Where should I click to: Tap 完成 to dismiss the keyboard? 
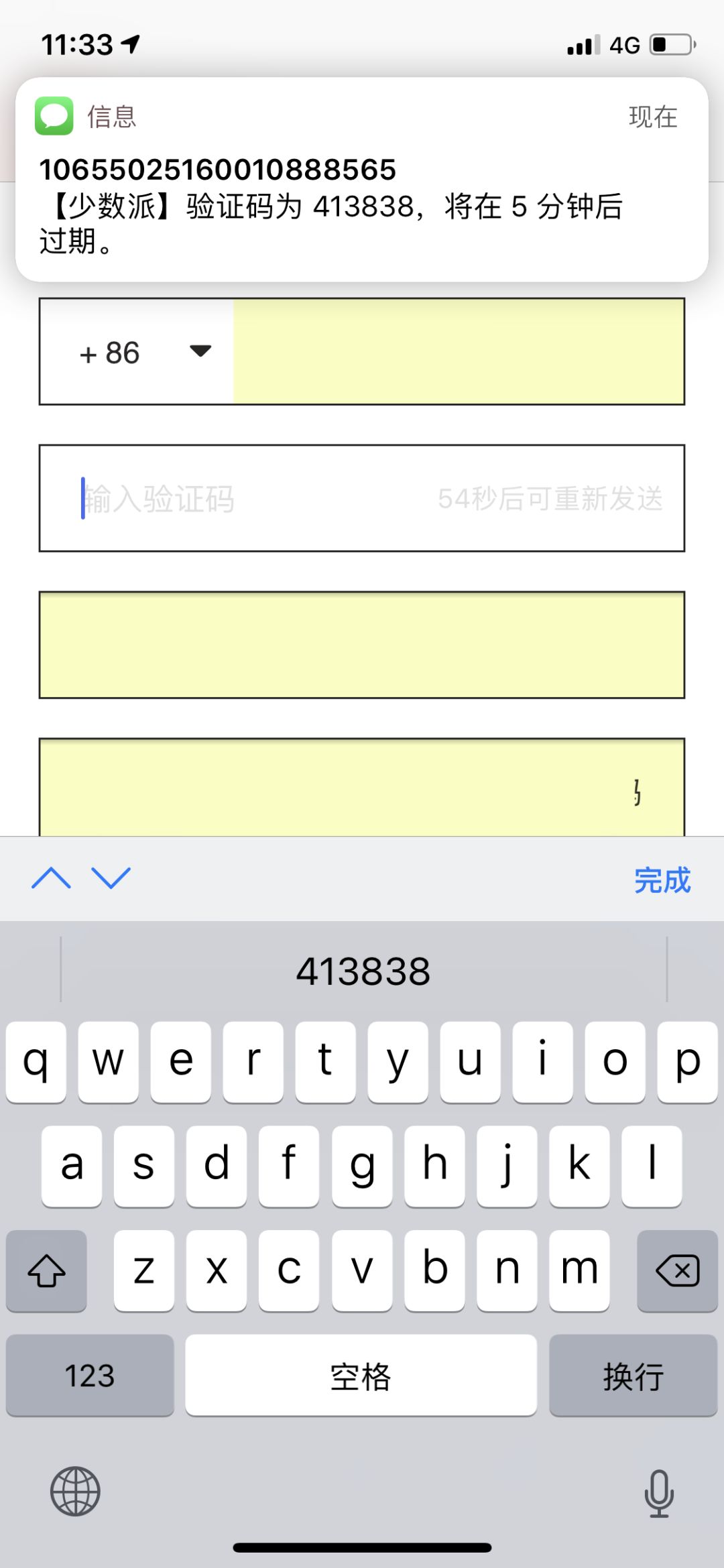point(662,880)
